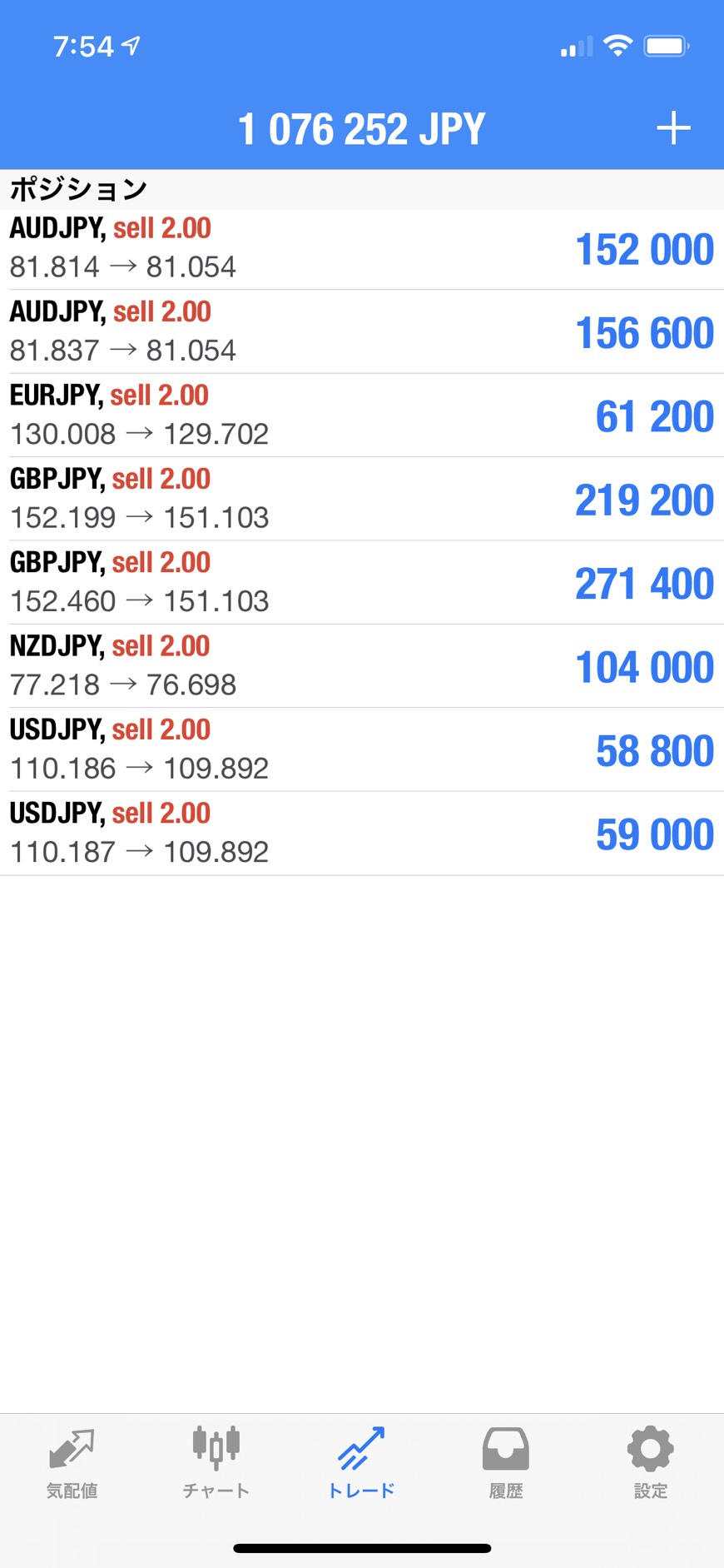Open GBPJPY position with 271 400 profit
This screenshot has height=1568, width=724.
361,582
